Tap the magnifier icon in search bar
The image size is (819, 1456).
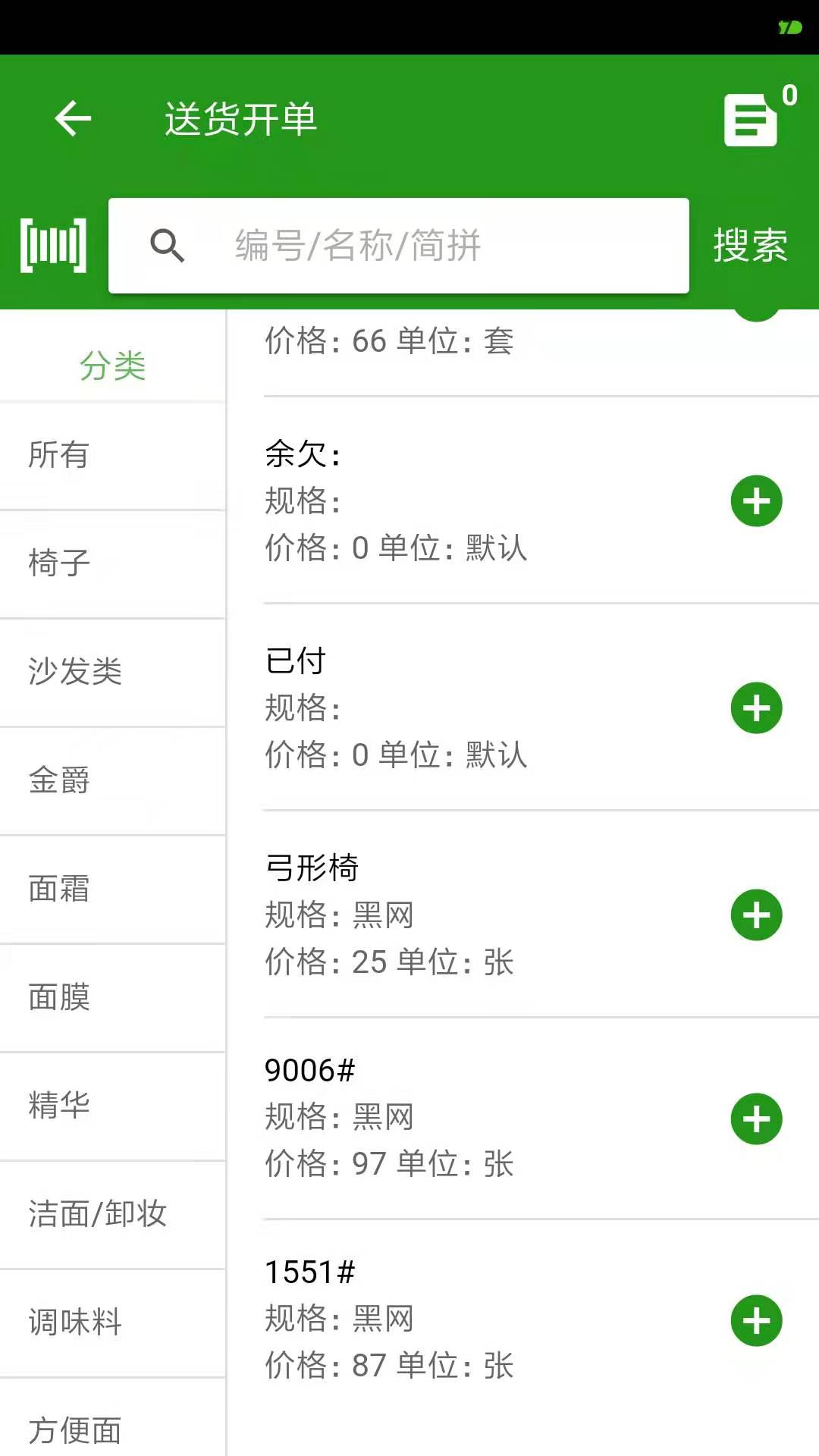point(168,245)
